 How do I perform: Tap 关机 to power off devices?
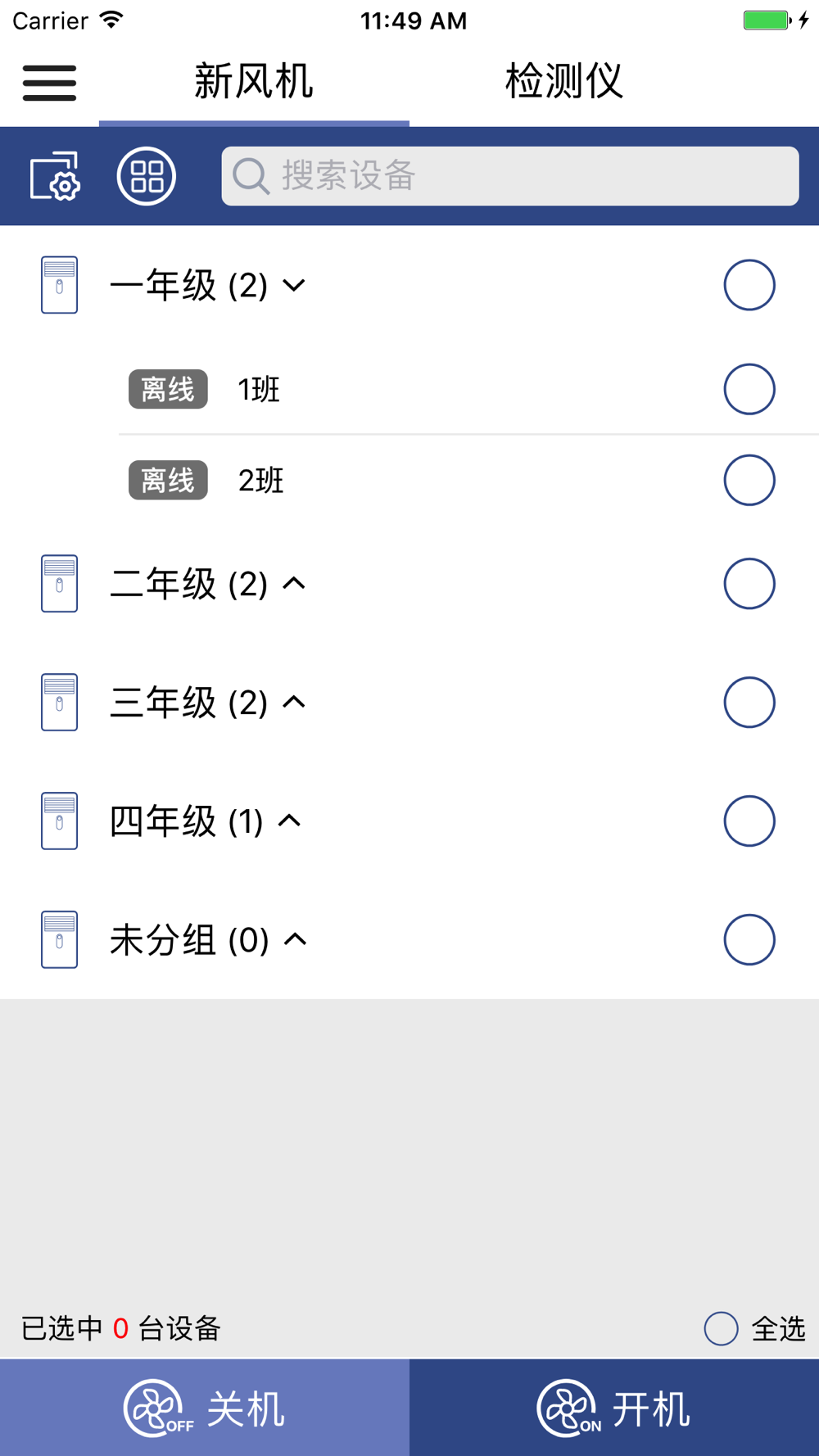(205, 1408)
